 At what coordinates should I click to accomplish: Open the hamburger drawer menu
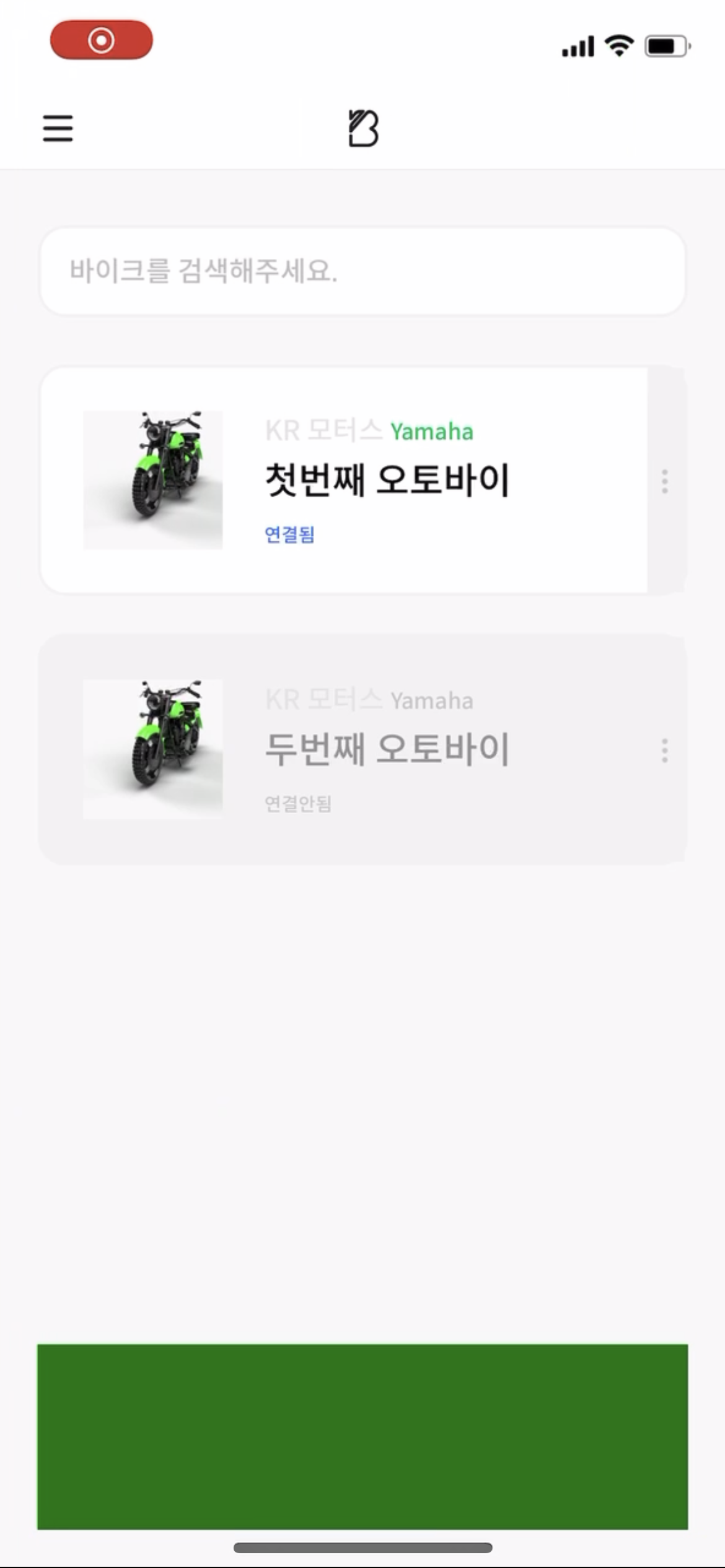tap(58, 128)
